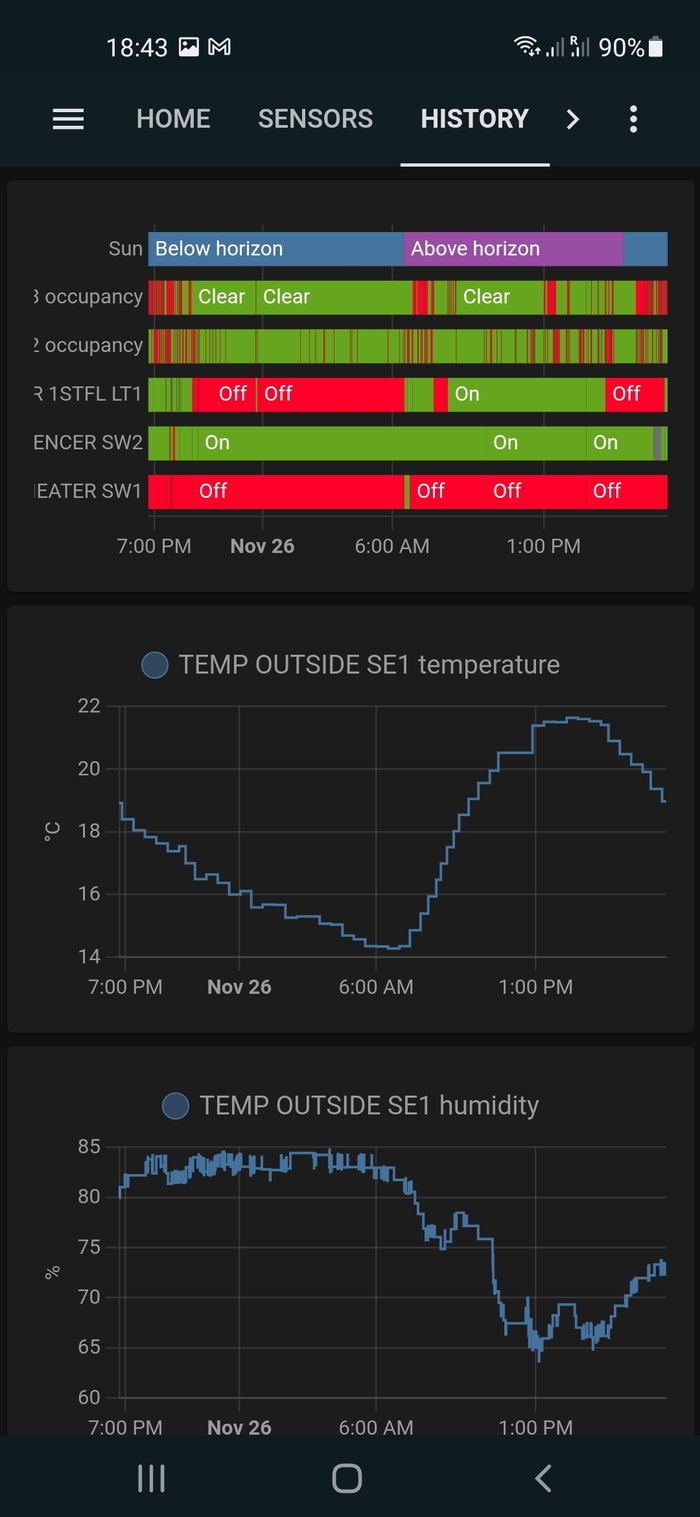Select the HISTORY tab
Viewport: 700px width, 1517px height.
474,119
